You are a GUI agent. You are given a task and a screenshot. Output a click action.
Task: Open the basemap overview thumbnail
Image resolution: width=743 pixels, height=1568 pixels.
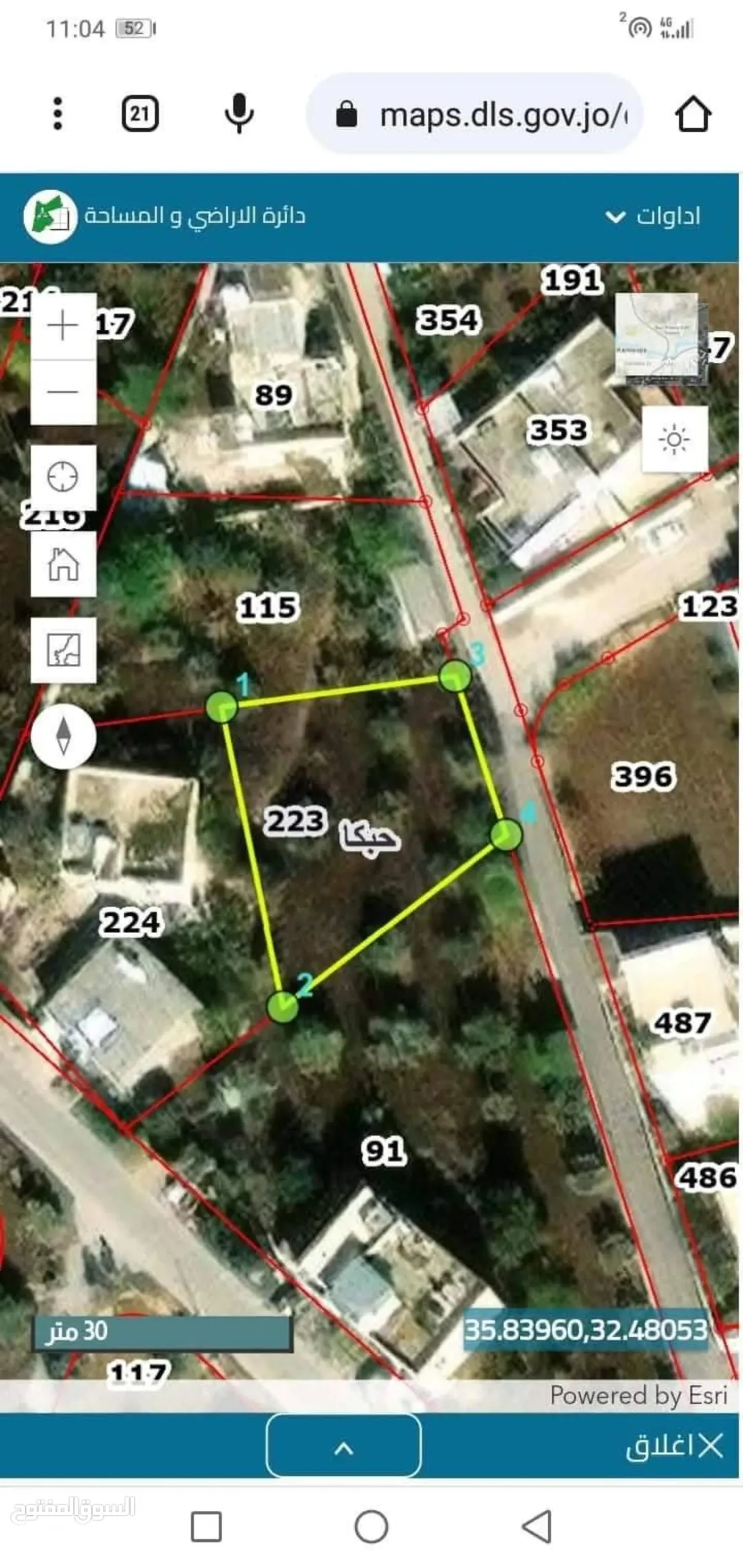coord(661,339)
